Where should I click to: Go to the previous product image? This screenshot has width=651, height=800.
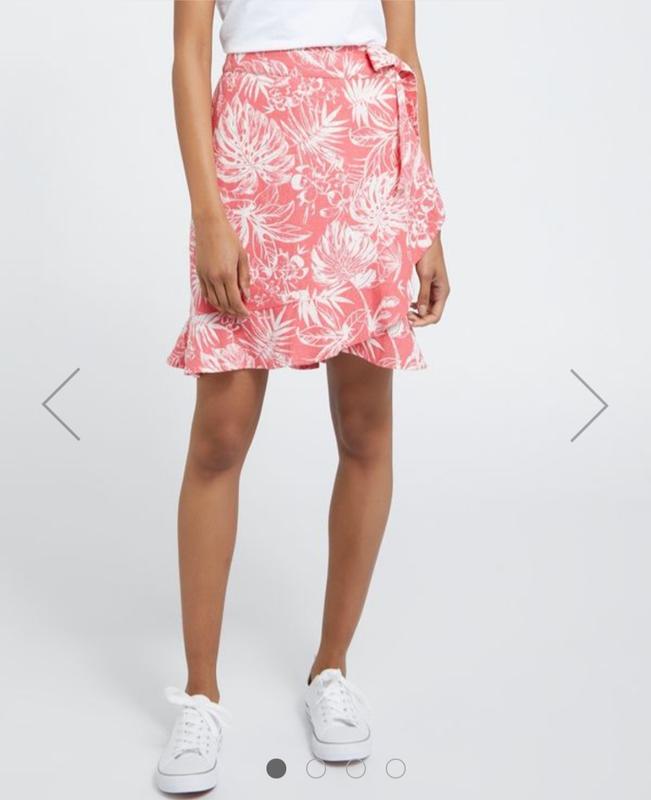[x=61, y=404]
